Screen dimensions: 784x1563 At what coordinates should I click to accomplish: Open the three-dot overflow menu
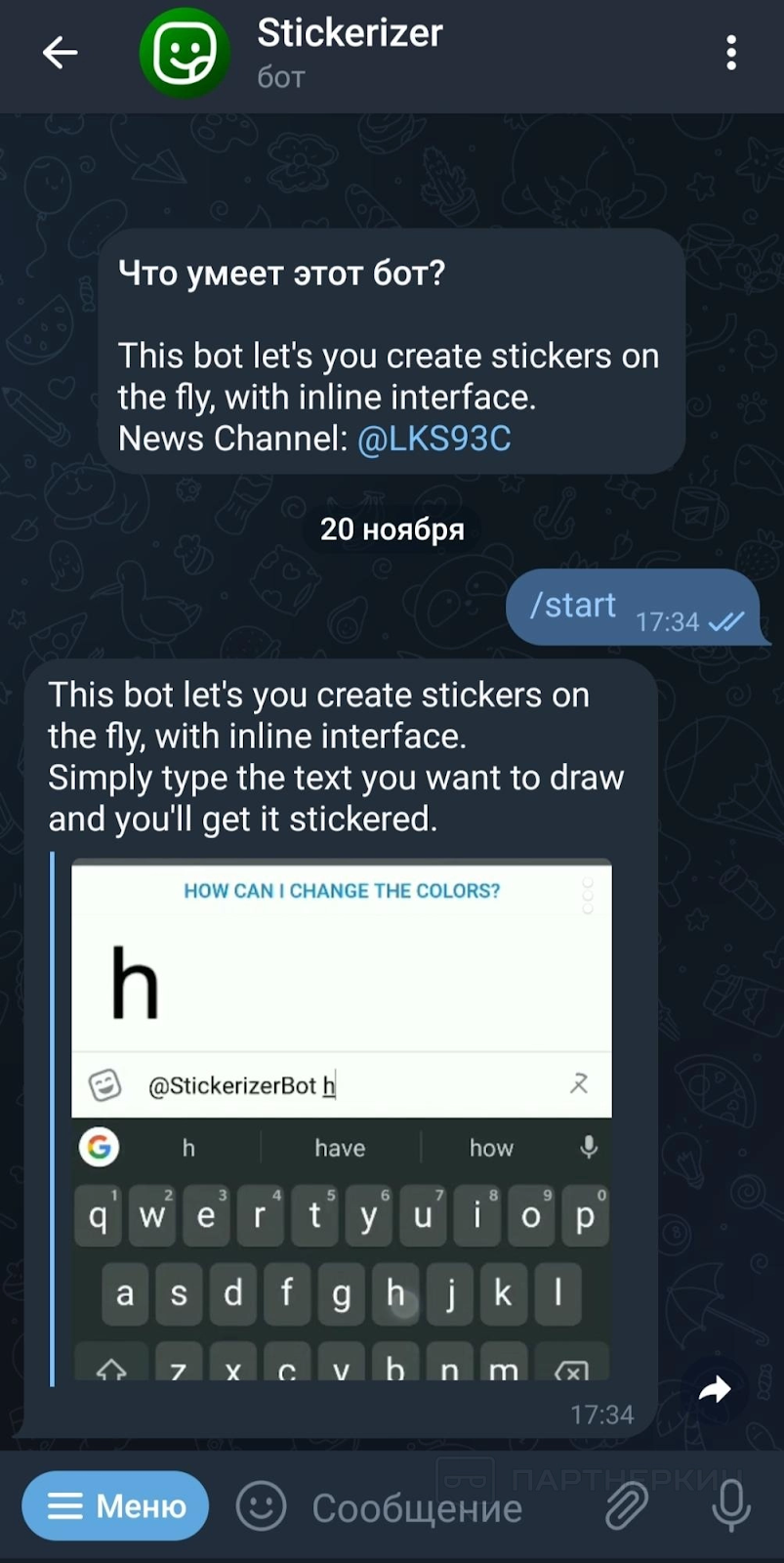tap(731, 53)
